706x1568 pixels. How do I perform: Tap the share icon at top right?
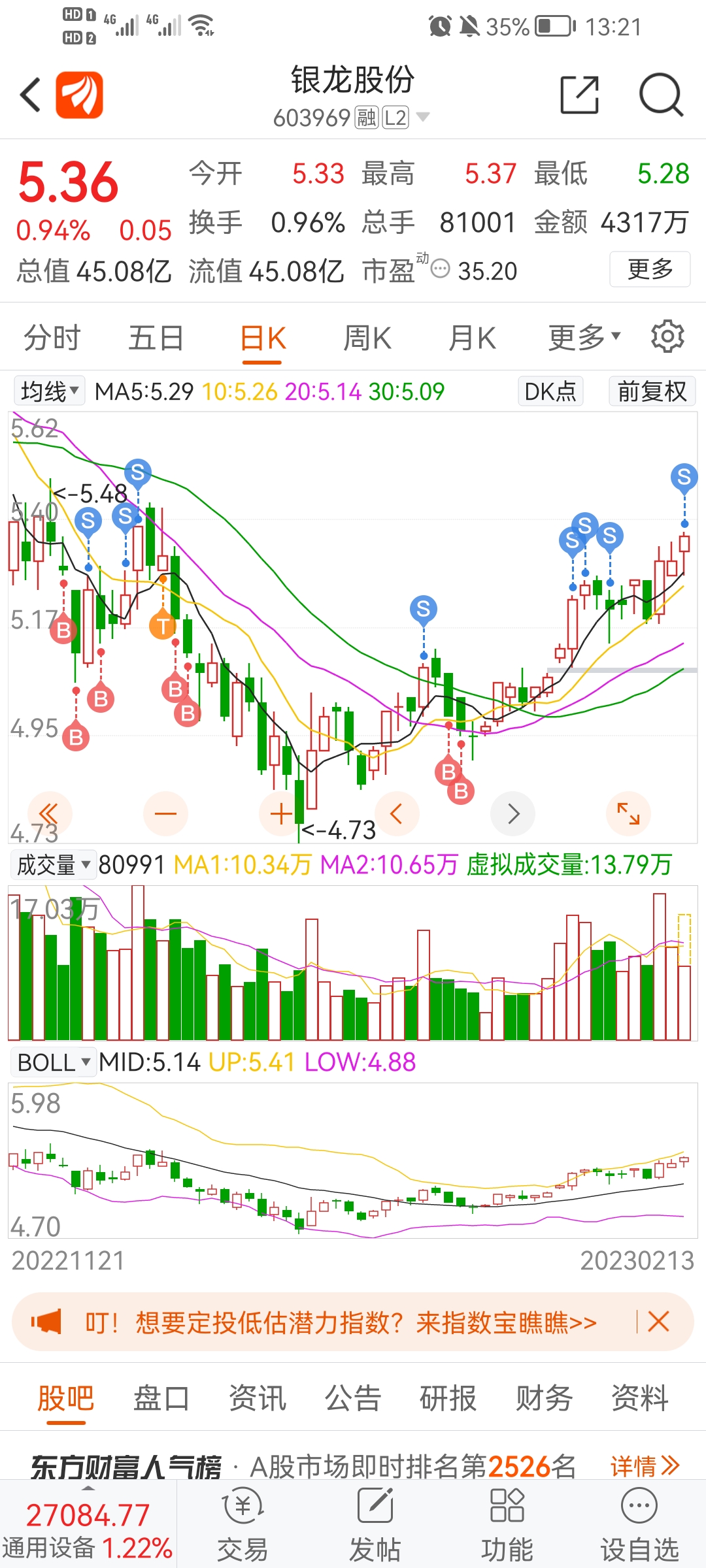(x=580, y=95)
